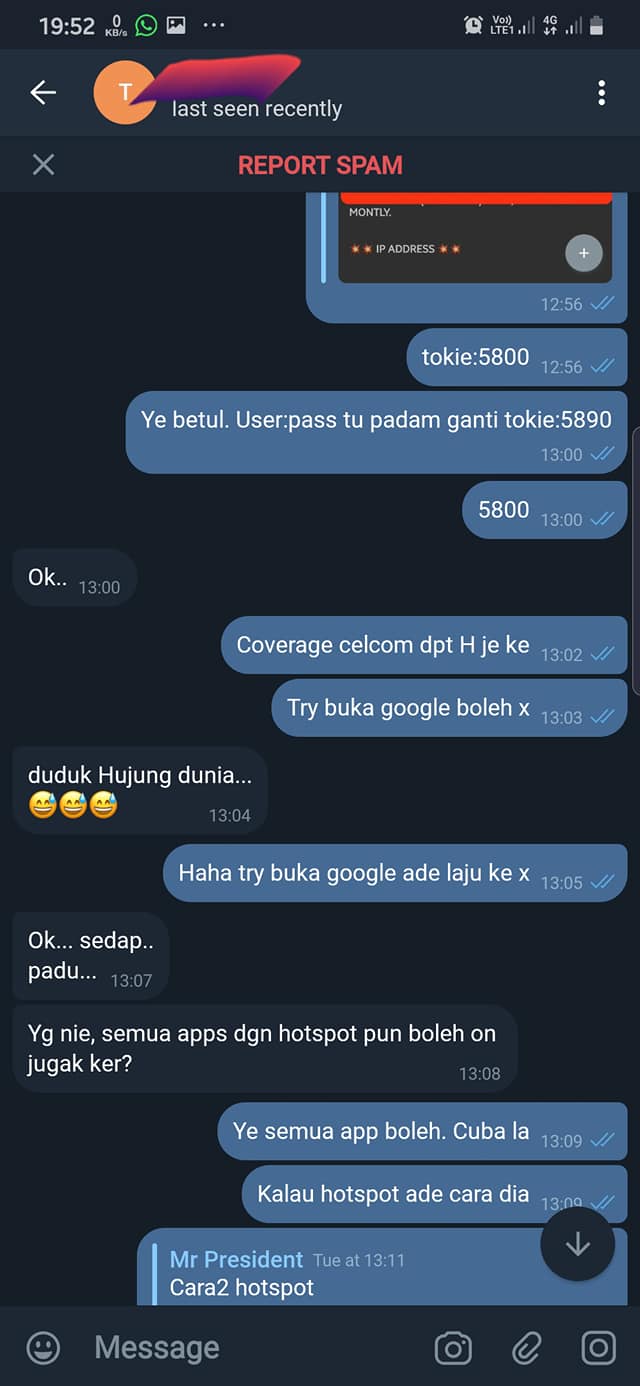This screenshot has width=640, height=1386.
Task: Open the sticker camera icon
Action: point(453,1349)
